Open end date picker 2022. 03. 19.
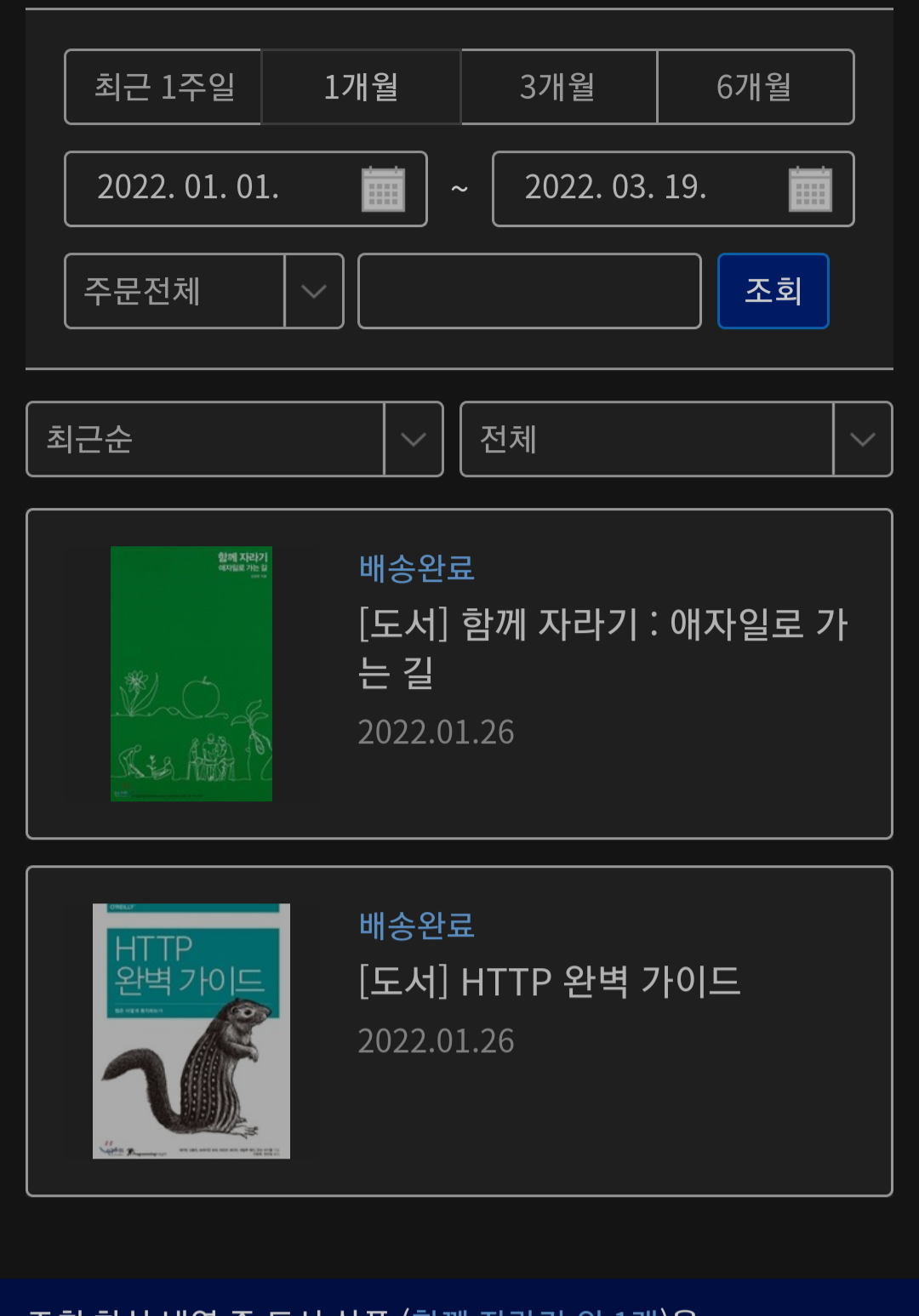 (x=809, y=189)
